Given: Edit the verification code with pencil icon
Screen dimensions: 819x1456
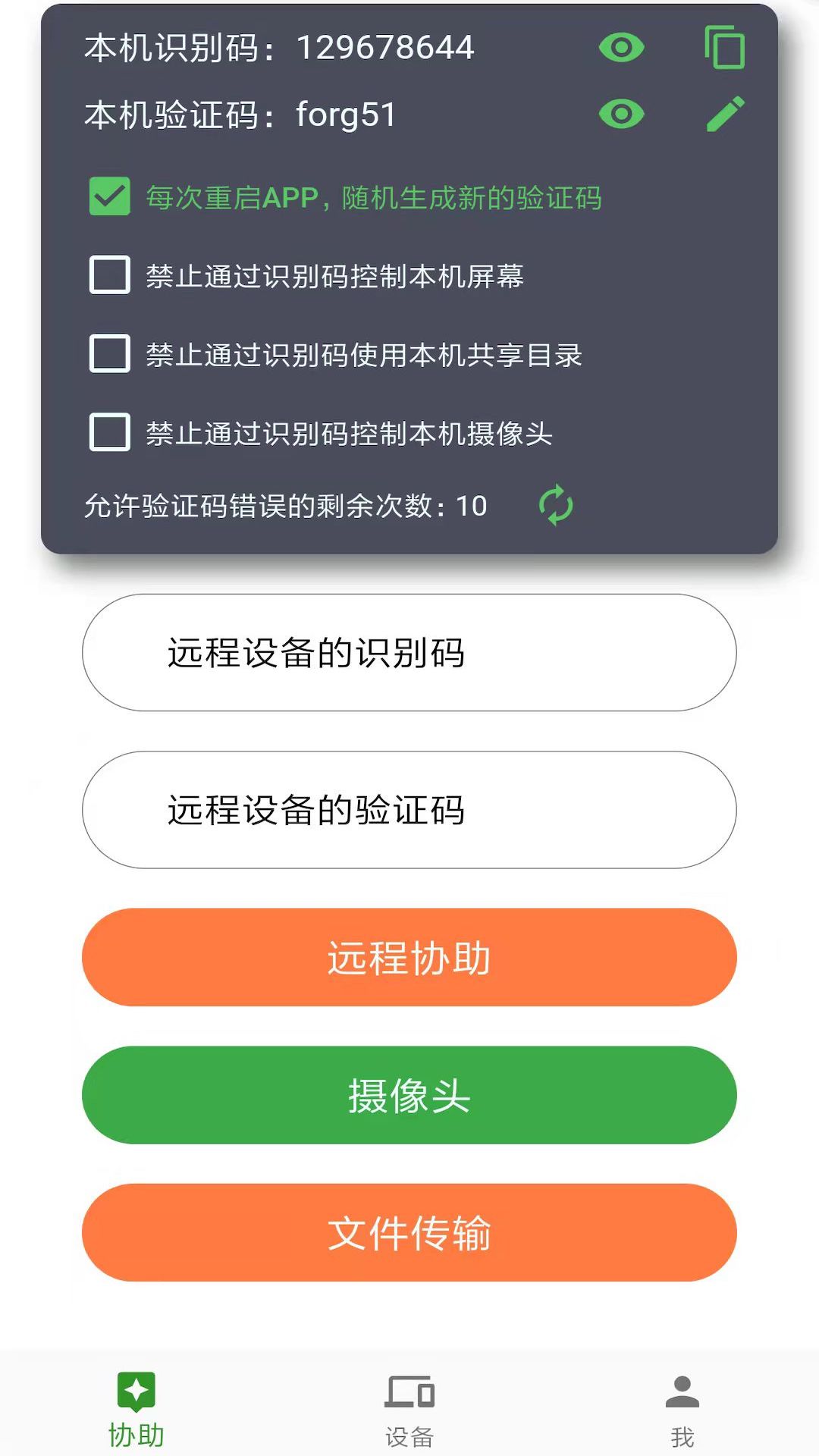Looking at the screenshot, I should 724,115.
